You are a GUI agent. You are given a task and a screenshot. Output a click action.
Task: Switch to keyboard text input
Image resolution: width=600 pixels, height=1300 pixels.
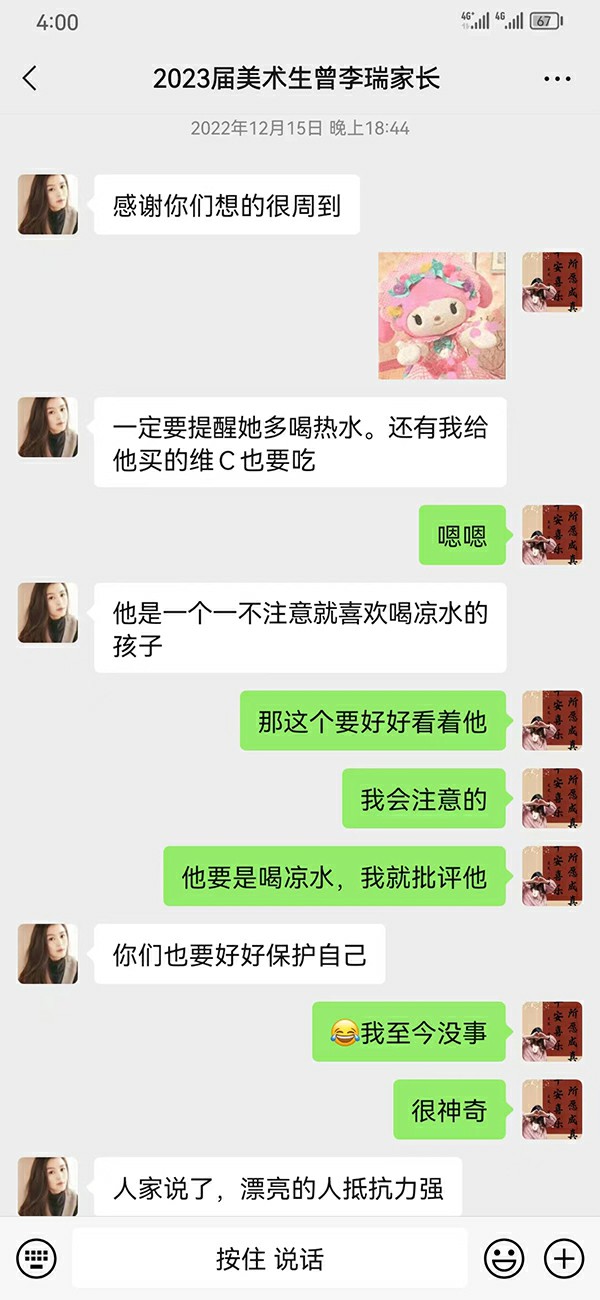point(37,1257)
